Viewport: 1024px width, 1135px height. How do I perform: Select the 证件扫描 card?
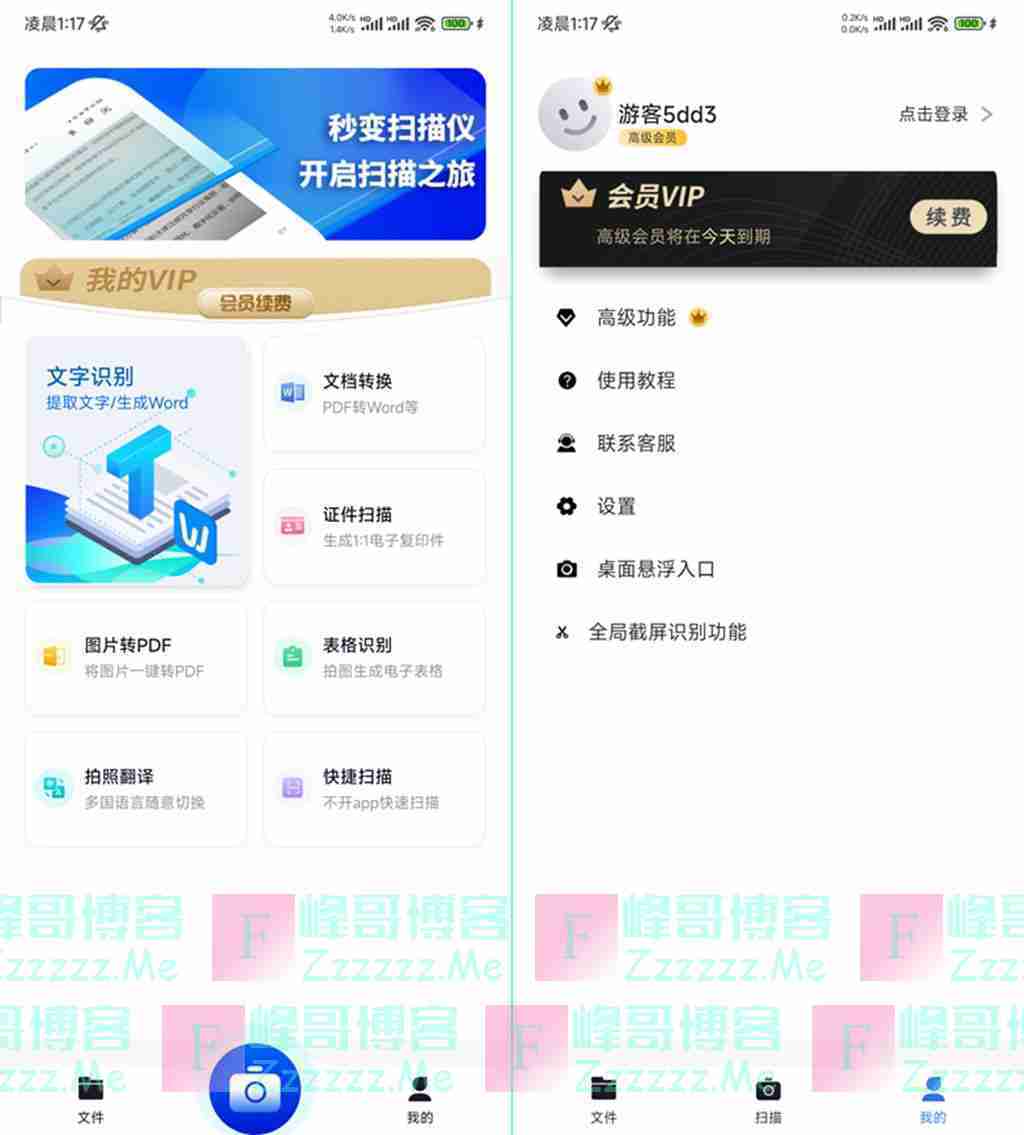click(x=374, y=526)
